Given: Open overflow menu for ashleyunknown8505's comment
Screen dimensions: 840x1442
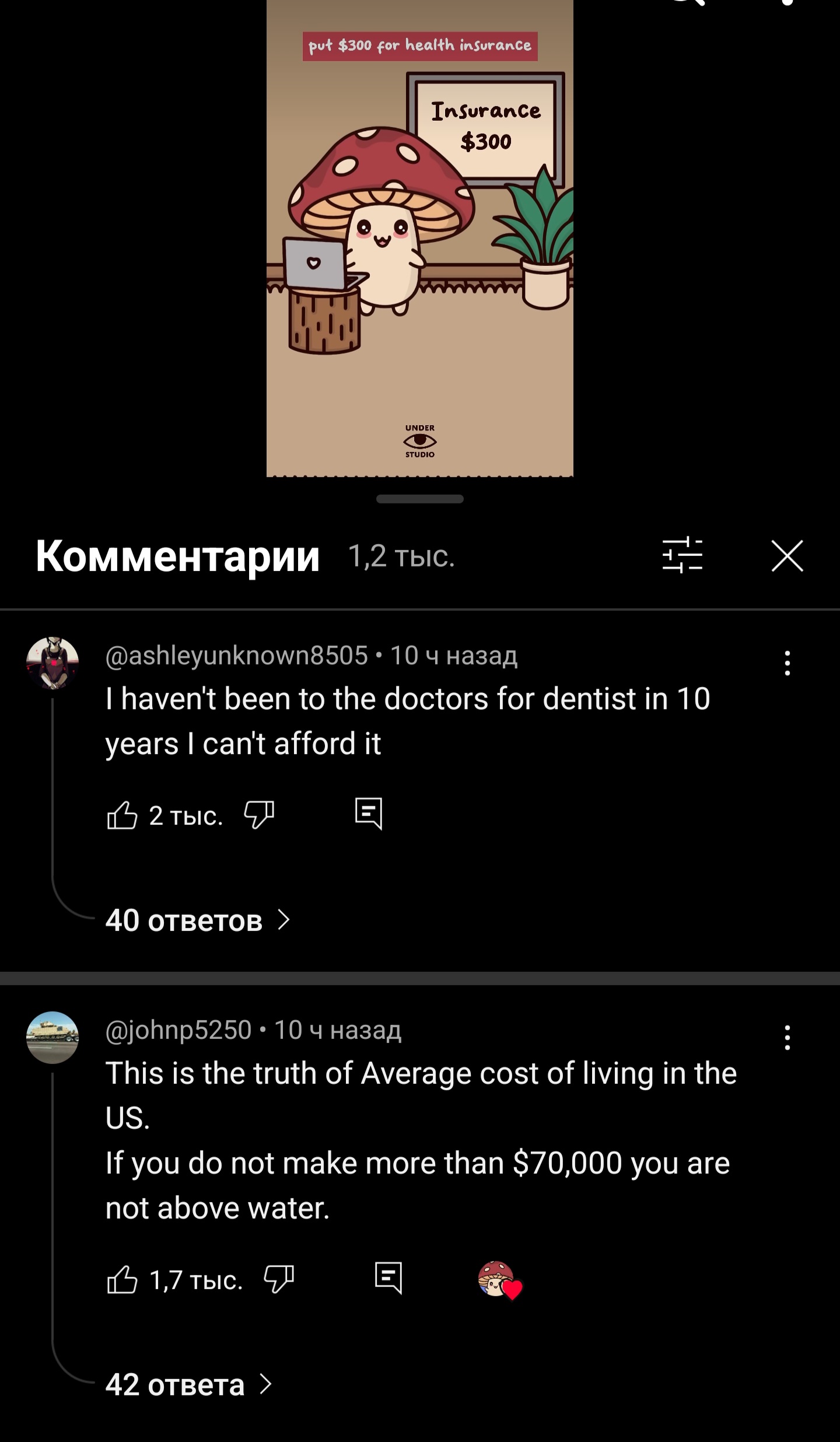Looking at the screenshot, I should [x=787, y=663].
